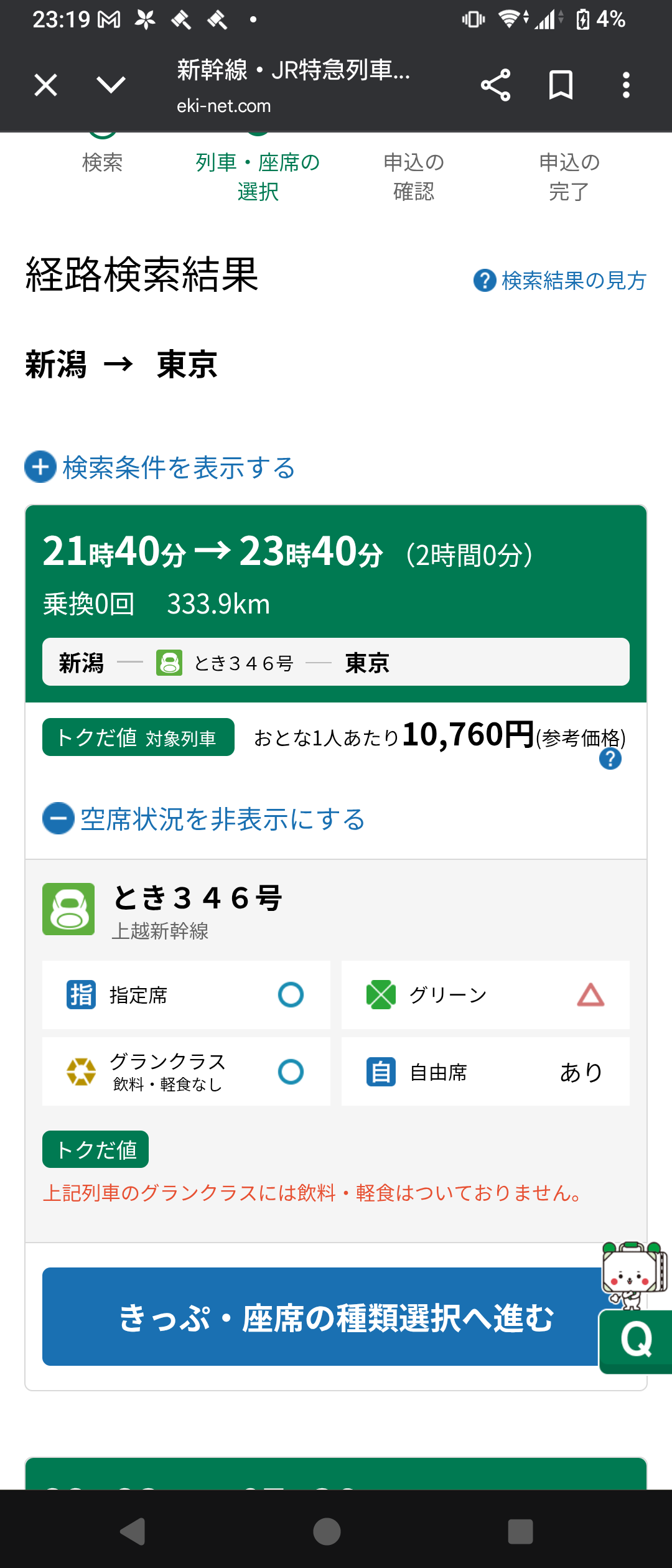The height and width of the screenshot is (1568, 672).
Task: Go to the home screen
Action: pyautogui.click(x=327, y=1531)
